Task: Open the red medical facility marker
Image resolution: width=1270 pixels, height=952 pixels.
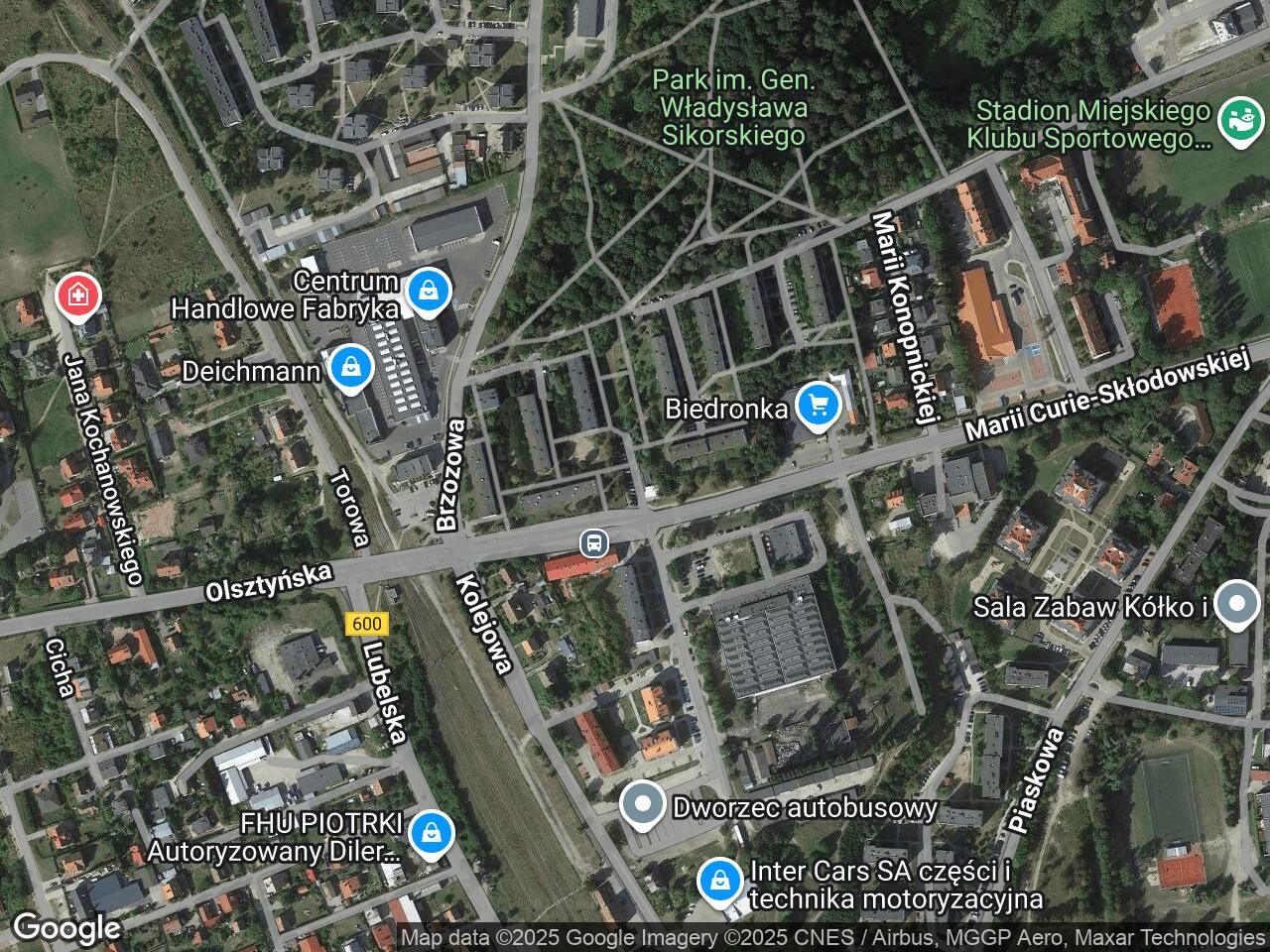Action: coord(76,295)
